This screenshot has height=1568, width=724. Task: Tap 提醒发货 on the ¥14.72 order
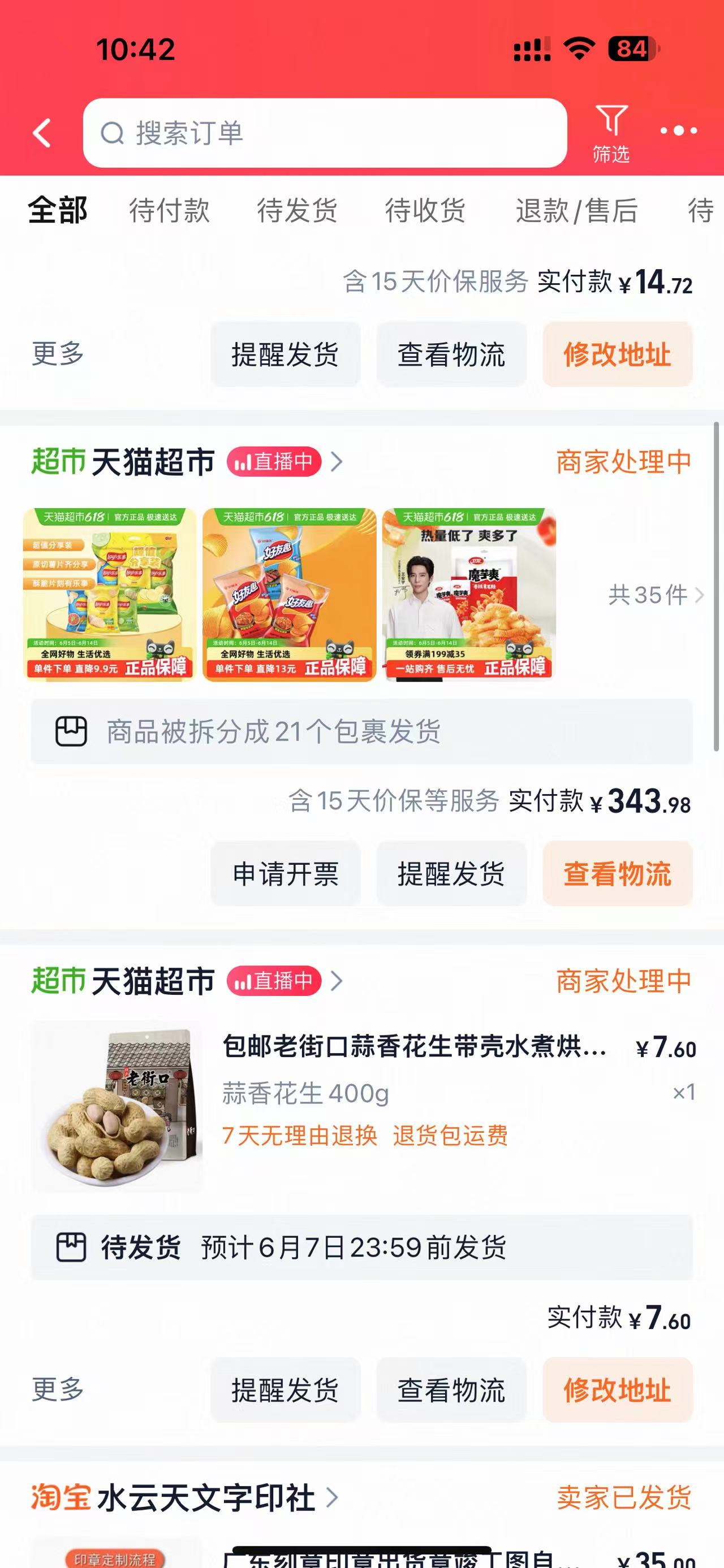point(285,354)
